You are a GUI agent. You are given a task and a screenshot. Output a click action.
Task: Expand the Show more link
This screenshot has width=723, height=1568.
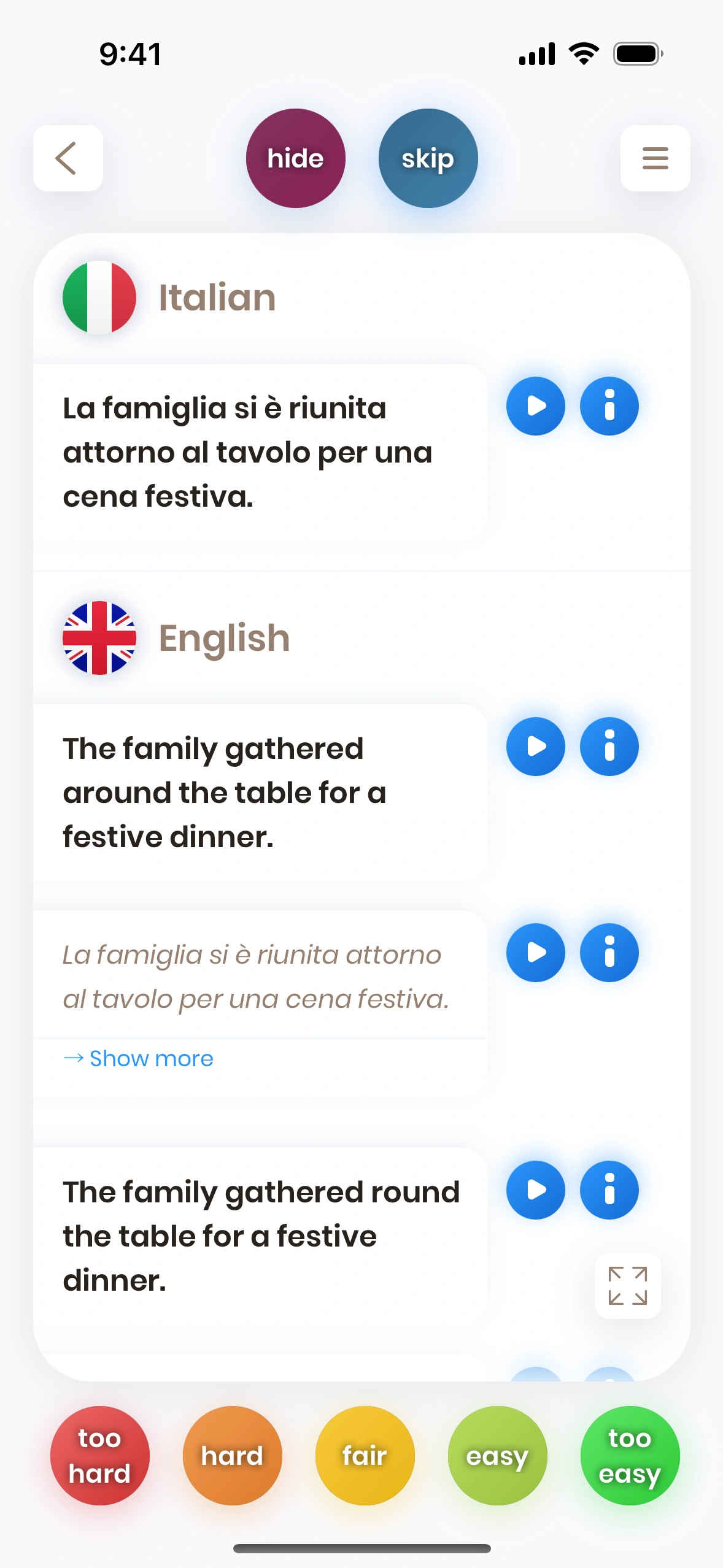point(139,1058)
